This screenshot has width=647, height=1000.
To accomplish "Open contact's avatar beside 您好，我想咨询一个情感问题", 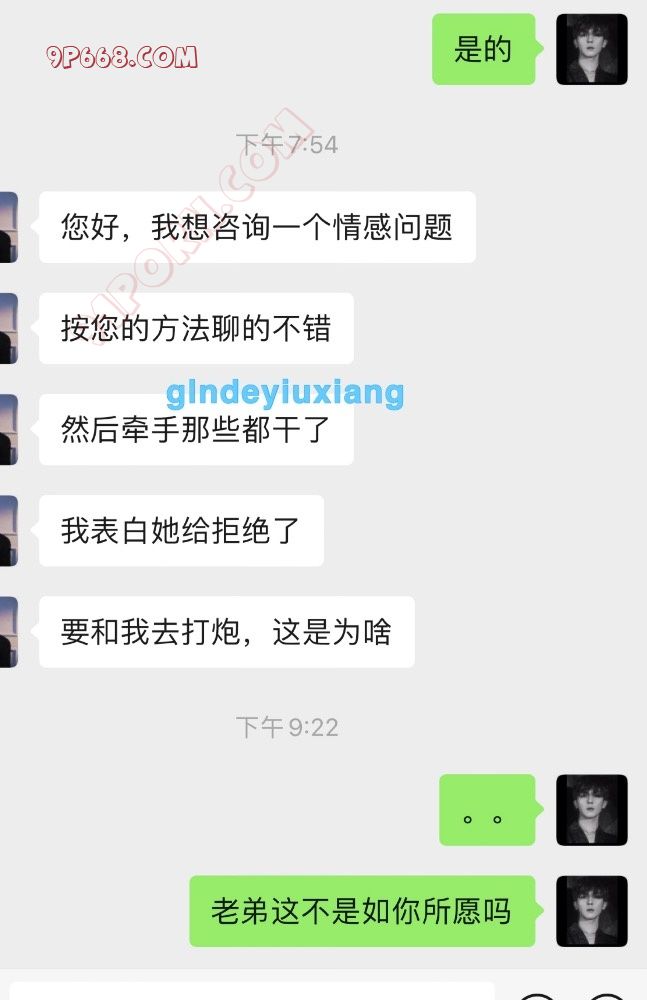I will pos(8,227).
